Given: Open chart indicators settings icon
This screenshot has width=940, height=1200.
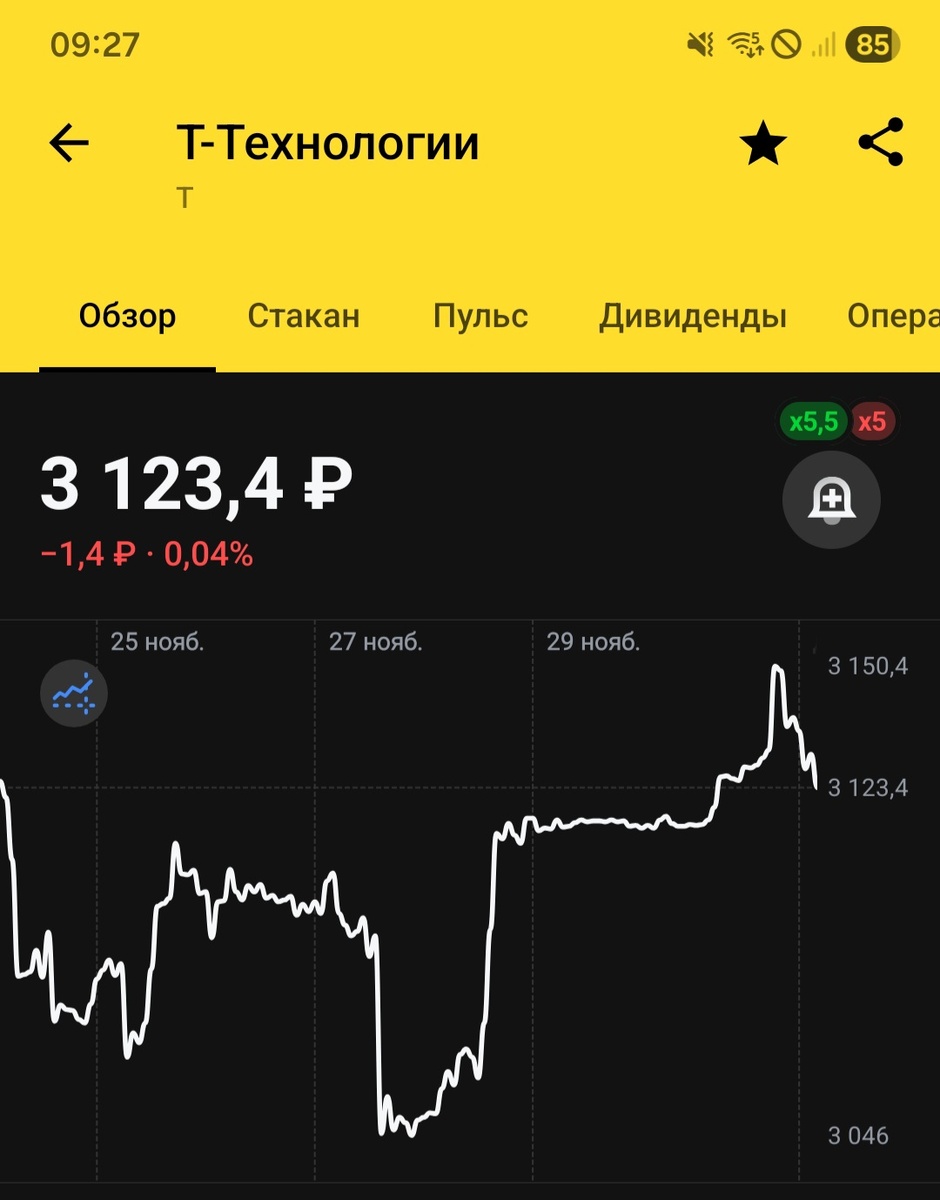Looking at the screenshot, I should click(74, 692).
